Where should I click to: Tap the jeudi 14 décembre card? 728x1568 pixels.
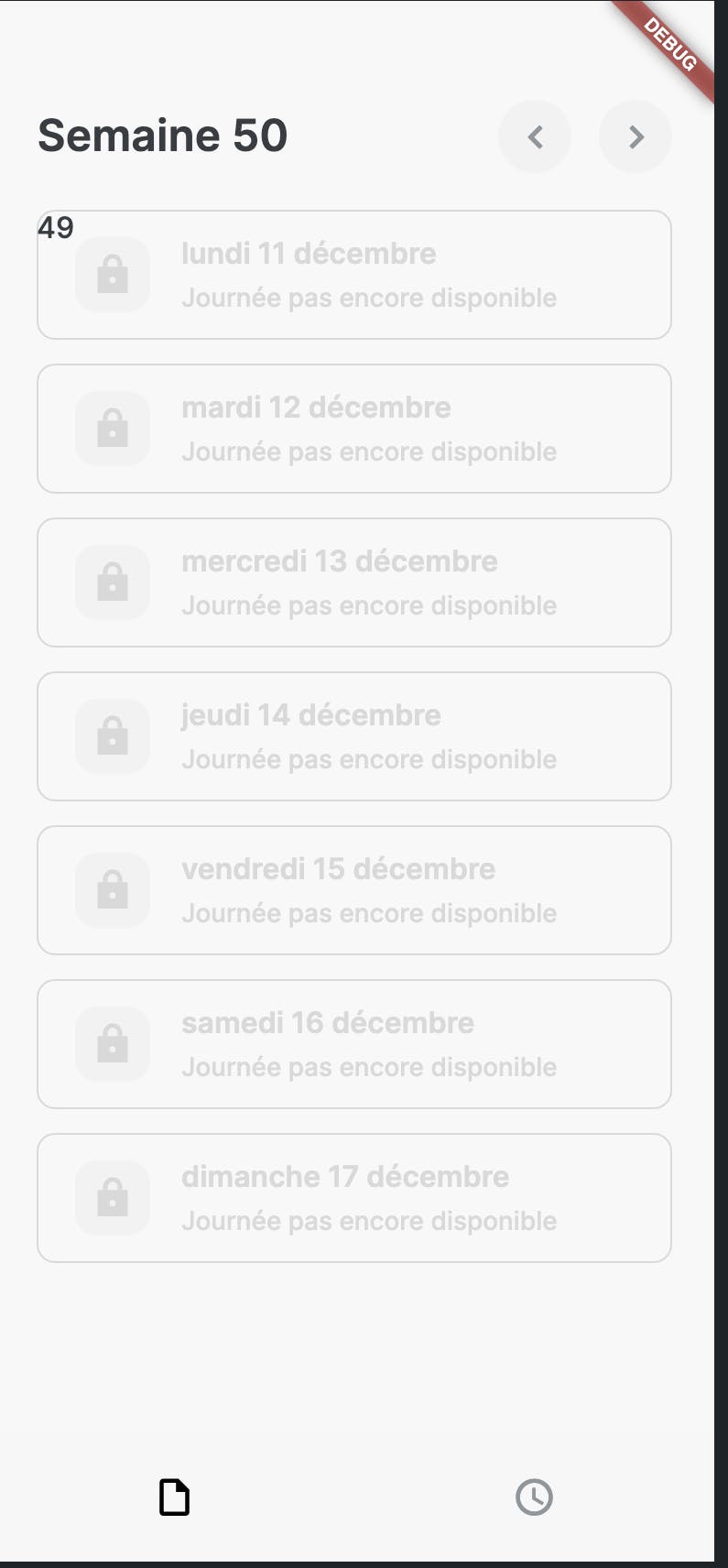(x=354, y=736)
